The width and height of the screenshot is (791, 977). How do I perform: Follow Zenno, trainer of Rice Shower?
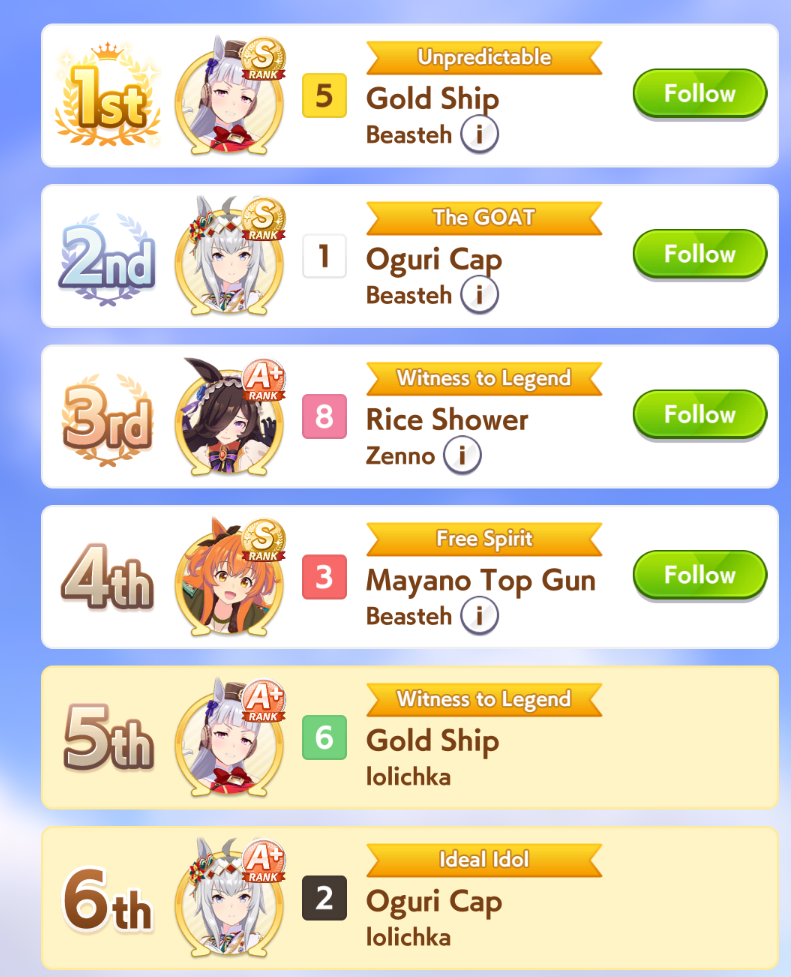click(699, 415)
